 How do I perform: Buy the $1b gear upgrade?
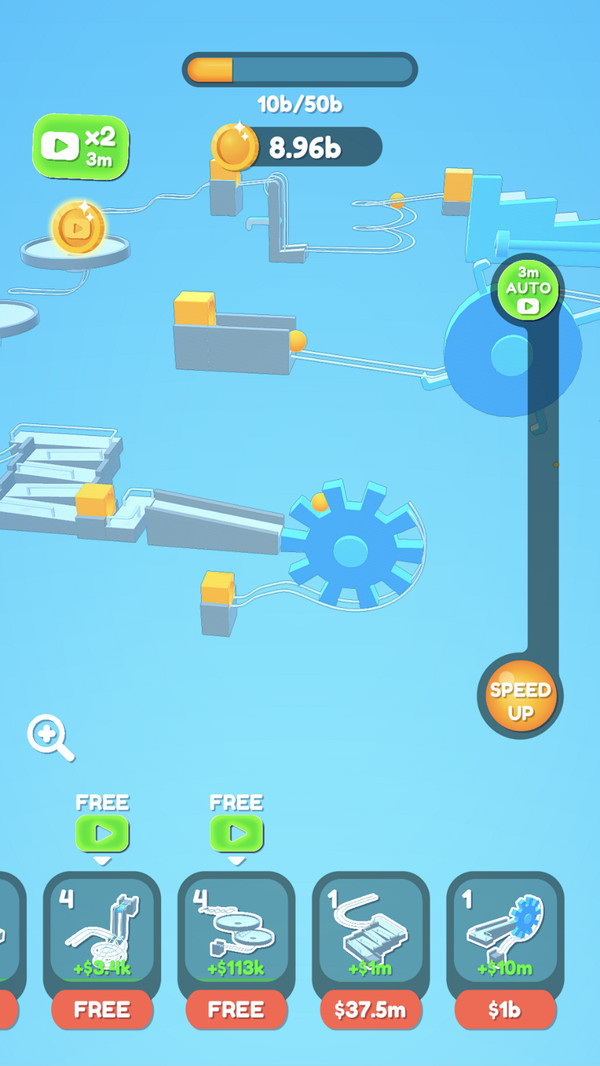[505, 1009]
